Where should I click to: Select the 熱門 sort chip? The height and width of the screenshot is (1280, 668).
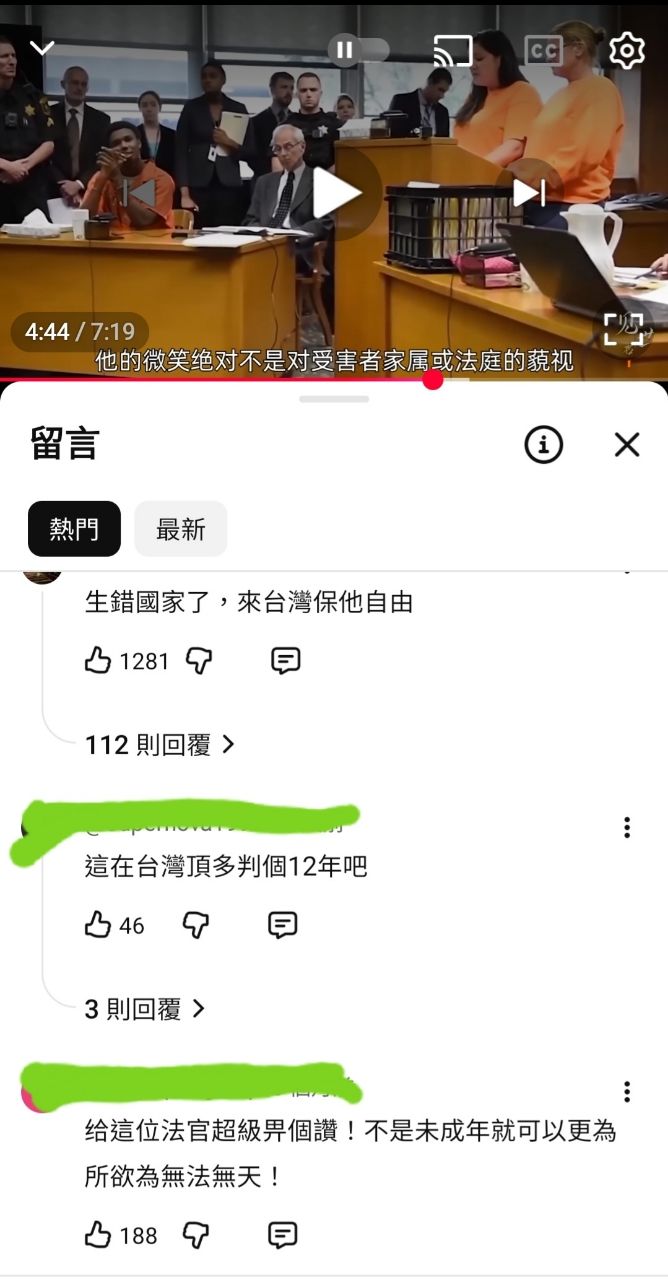(x=74, y=529)
